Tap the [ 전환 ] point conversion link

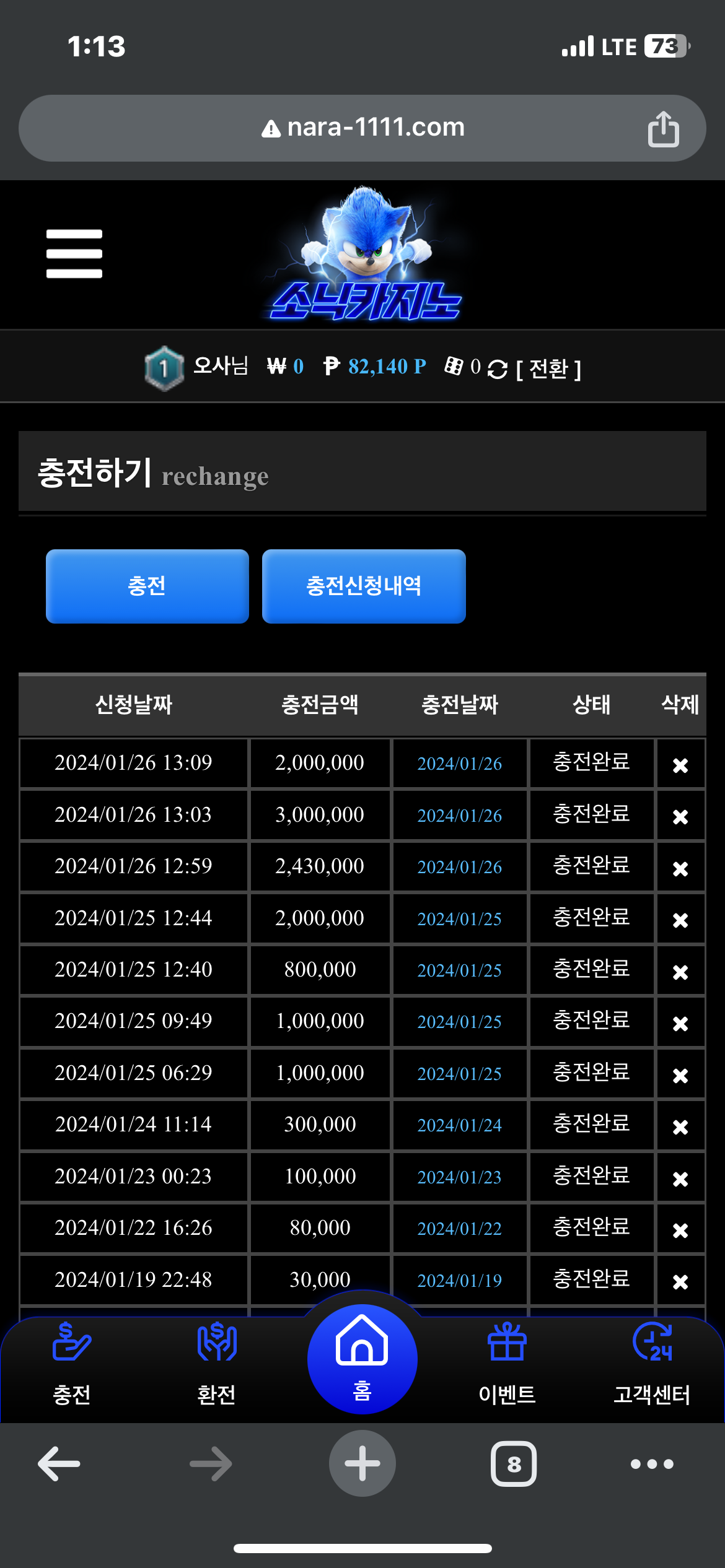(x=548, y=369)
